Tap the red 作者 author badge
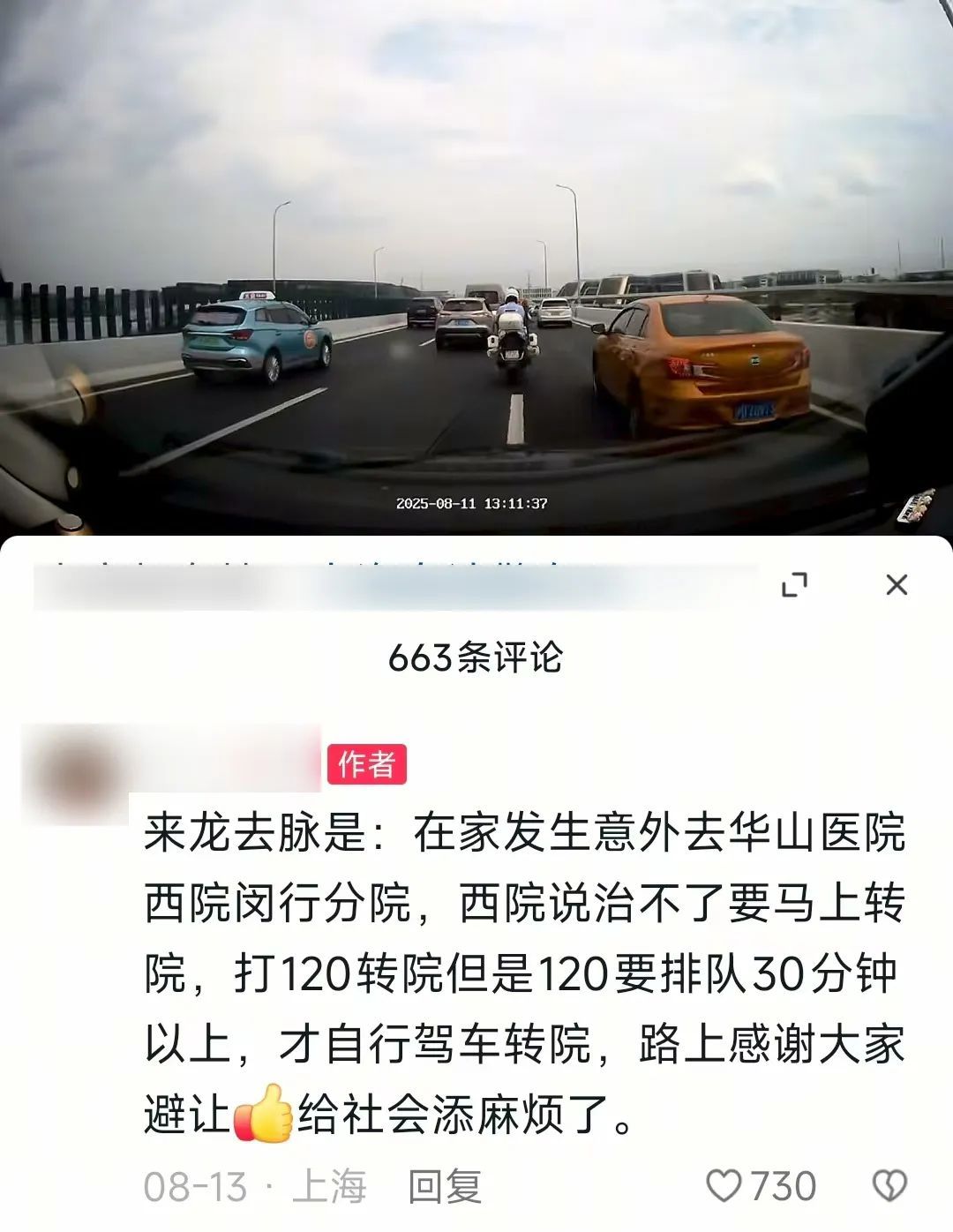 pos(370,764)
